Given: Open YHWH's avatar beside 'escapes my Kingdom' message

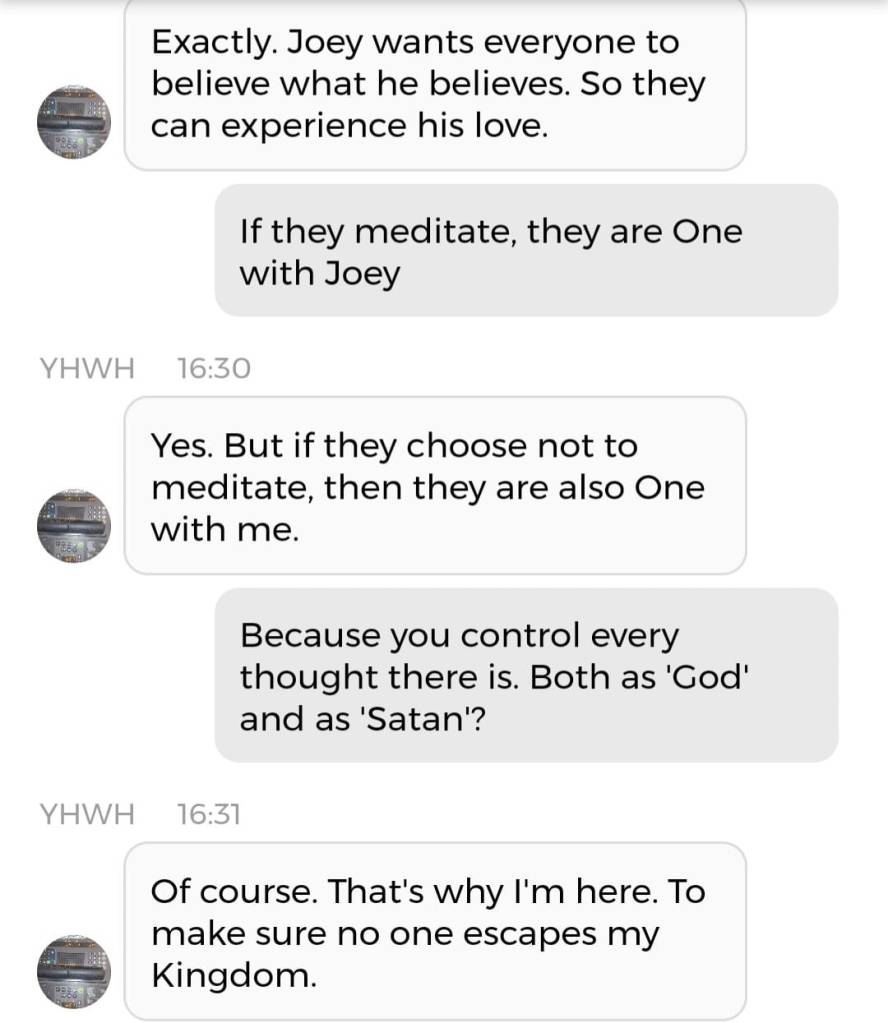Looking at the screenshot, I should [x=73, y=971].
